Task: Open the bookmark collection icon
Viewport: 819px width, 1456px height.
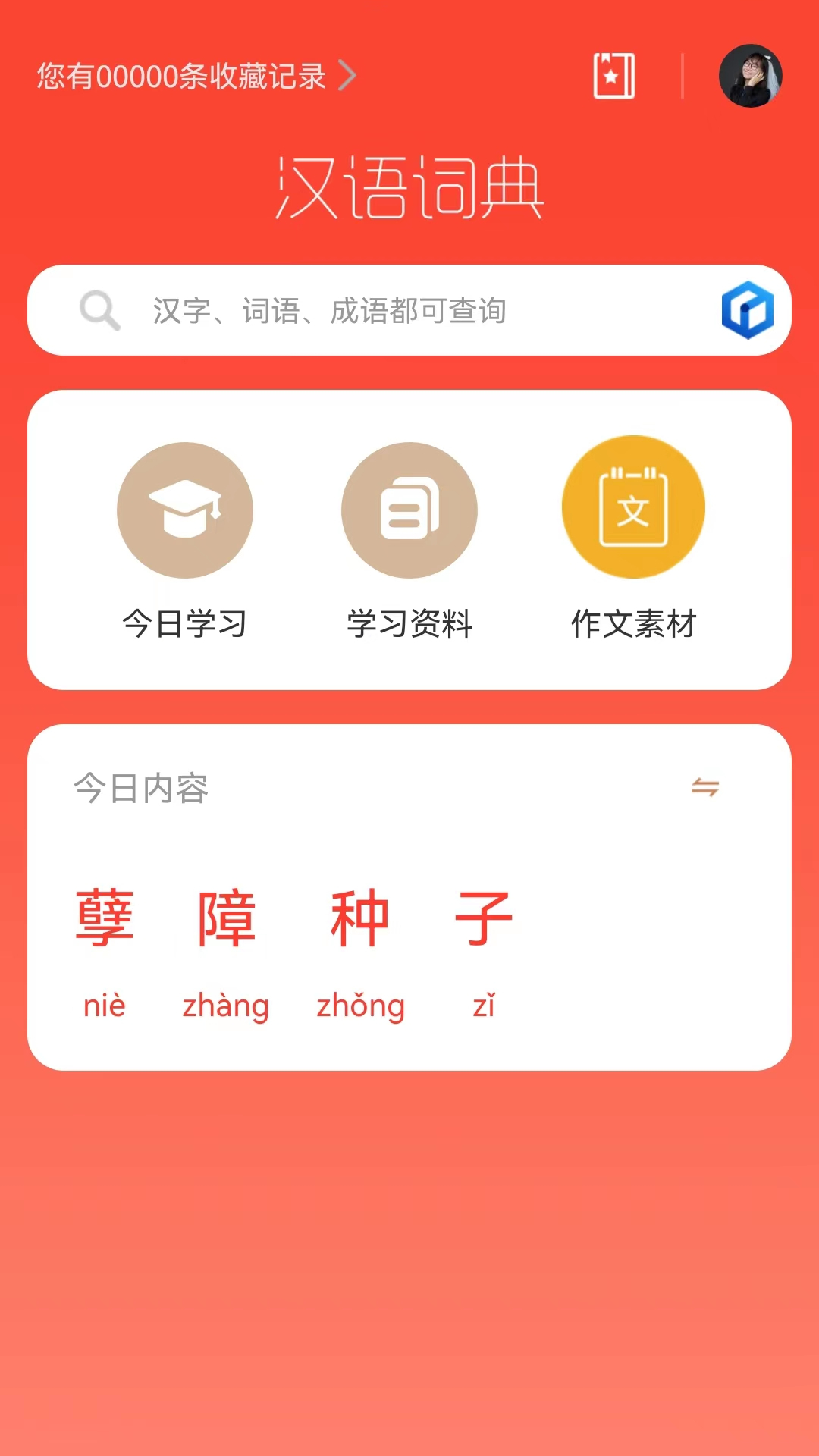Action: pyautogui.click(x=613, y=76)
